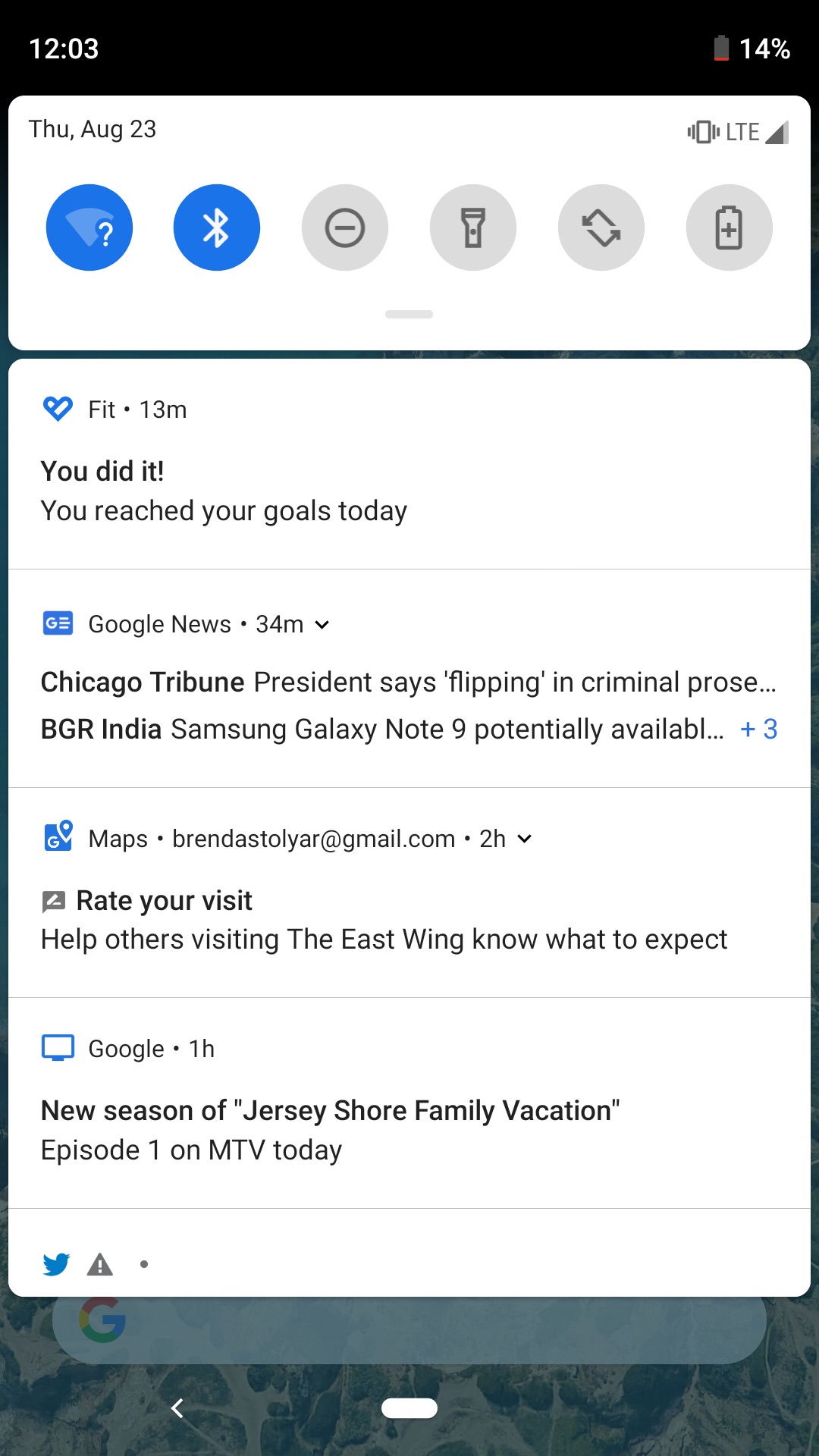
Task: Tap the system back arrow
Action: click(177, 1408)
